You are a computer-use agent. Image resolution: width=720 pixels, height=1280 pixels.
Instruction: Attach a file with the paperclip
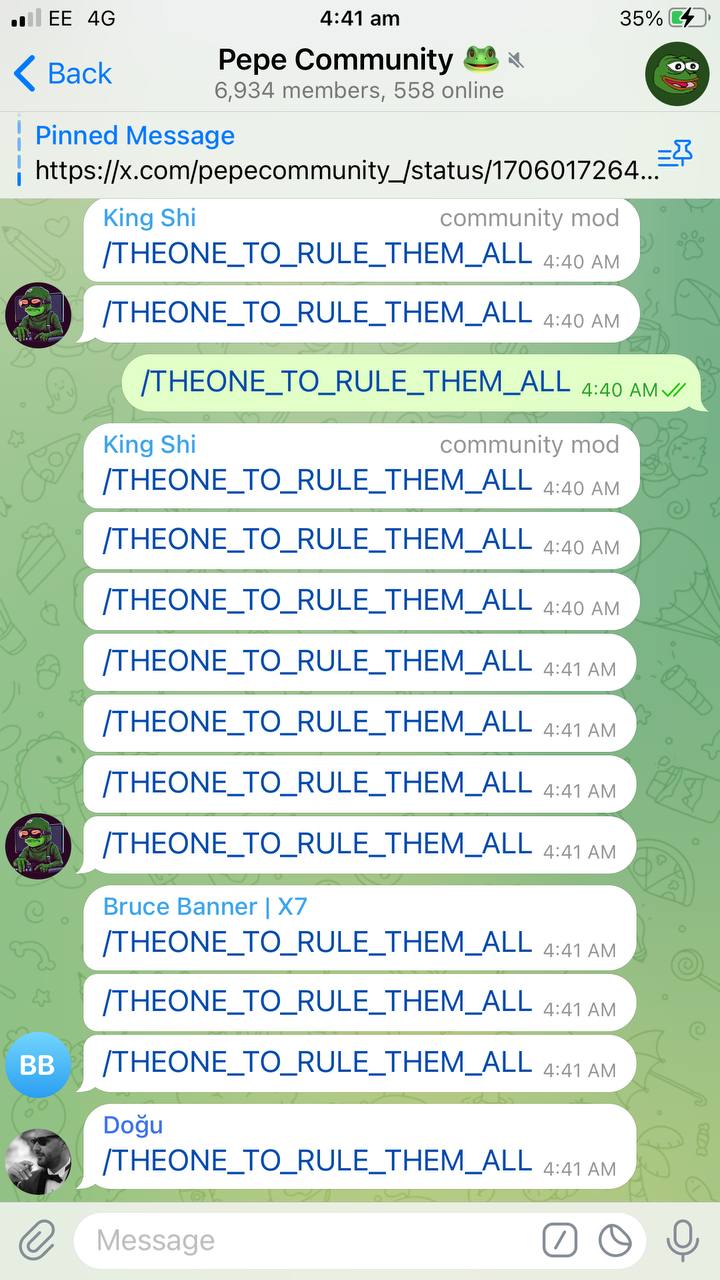point(37,1241)
